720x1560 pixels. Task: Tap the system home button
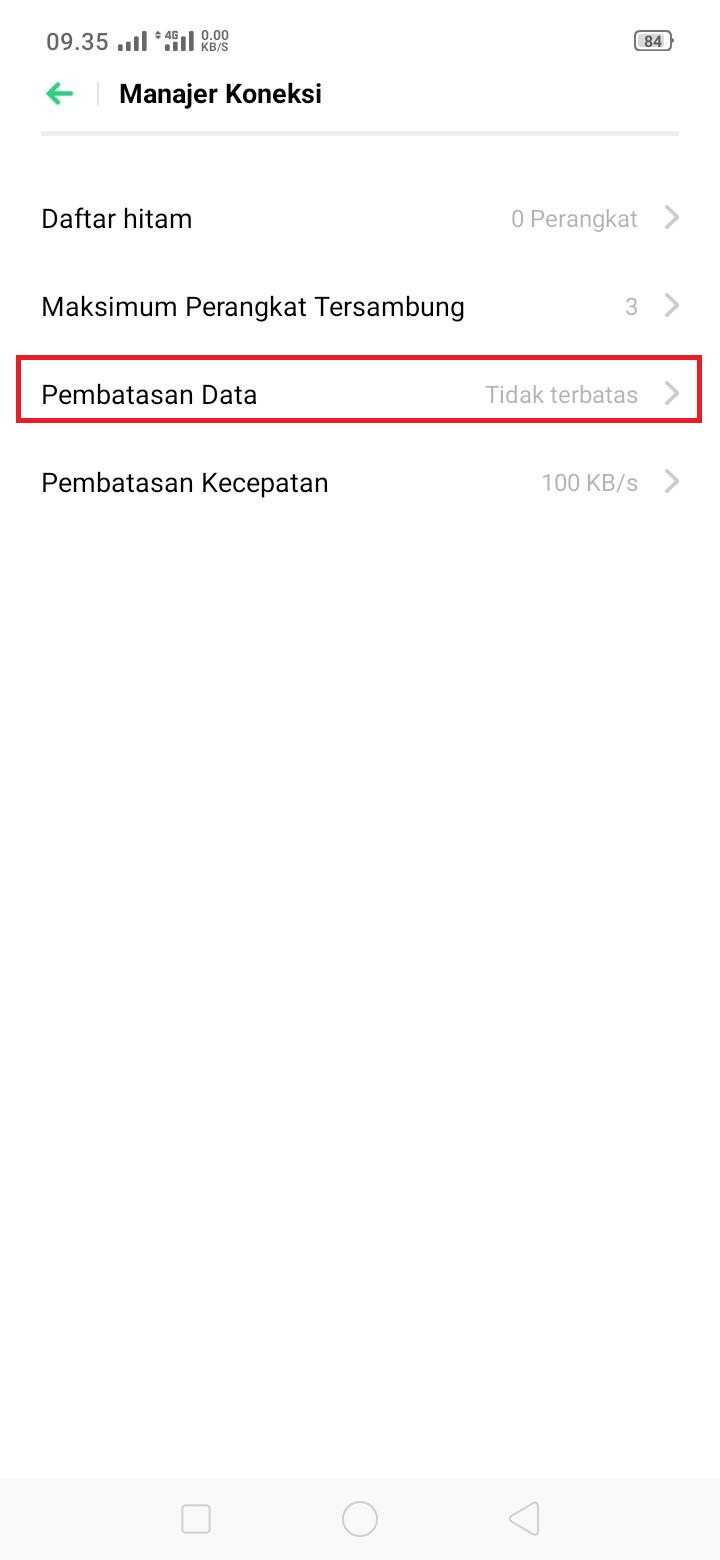coord(360,1519)
